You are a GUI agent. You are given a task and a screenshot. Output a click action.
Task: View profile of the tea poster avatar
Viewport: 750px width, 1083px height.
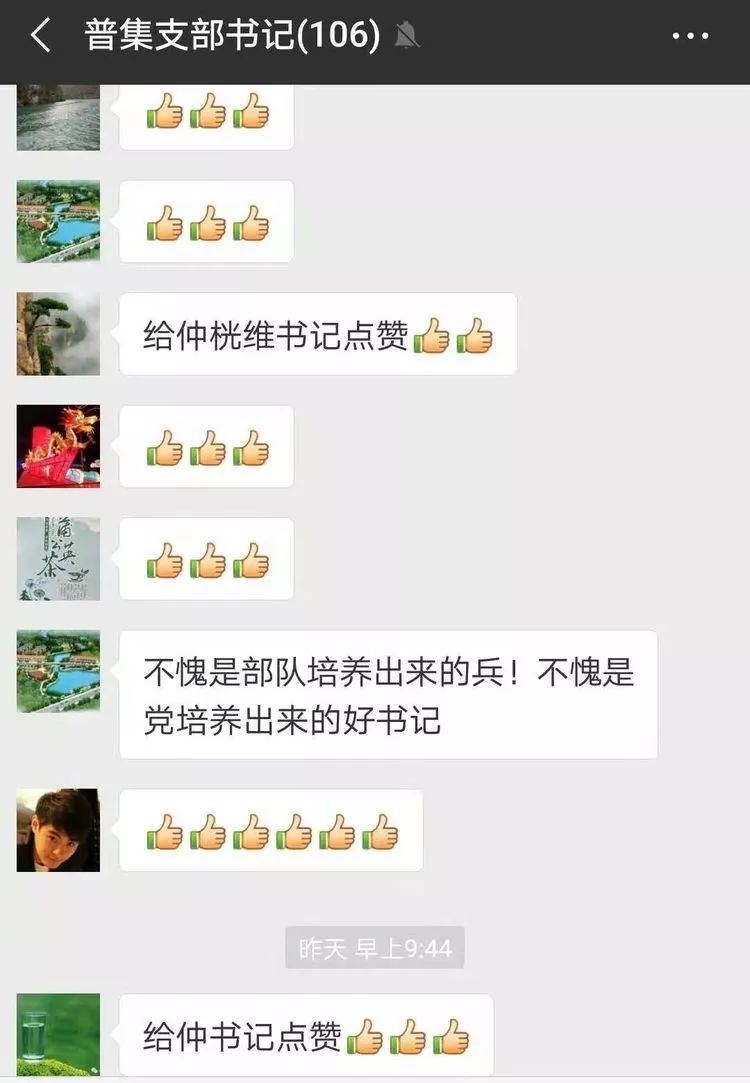(x=58, y=559)
